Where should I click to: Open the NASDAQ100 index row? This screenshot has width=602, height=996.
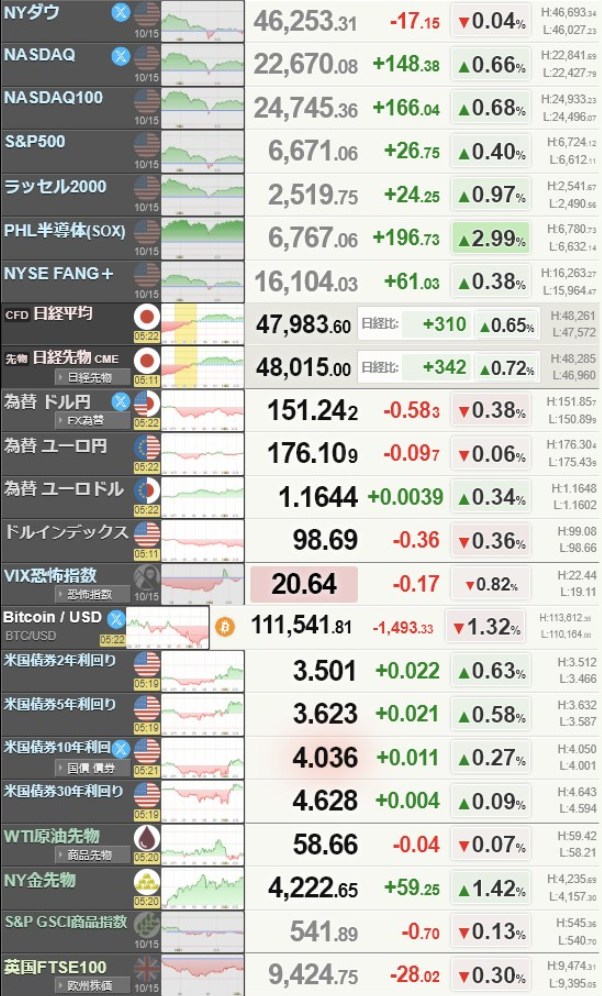[x=55, y=98]
